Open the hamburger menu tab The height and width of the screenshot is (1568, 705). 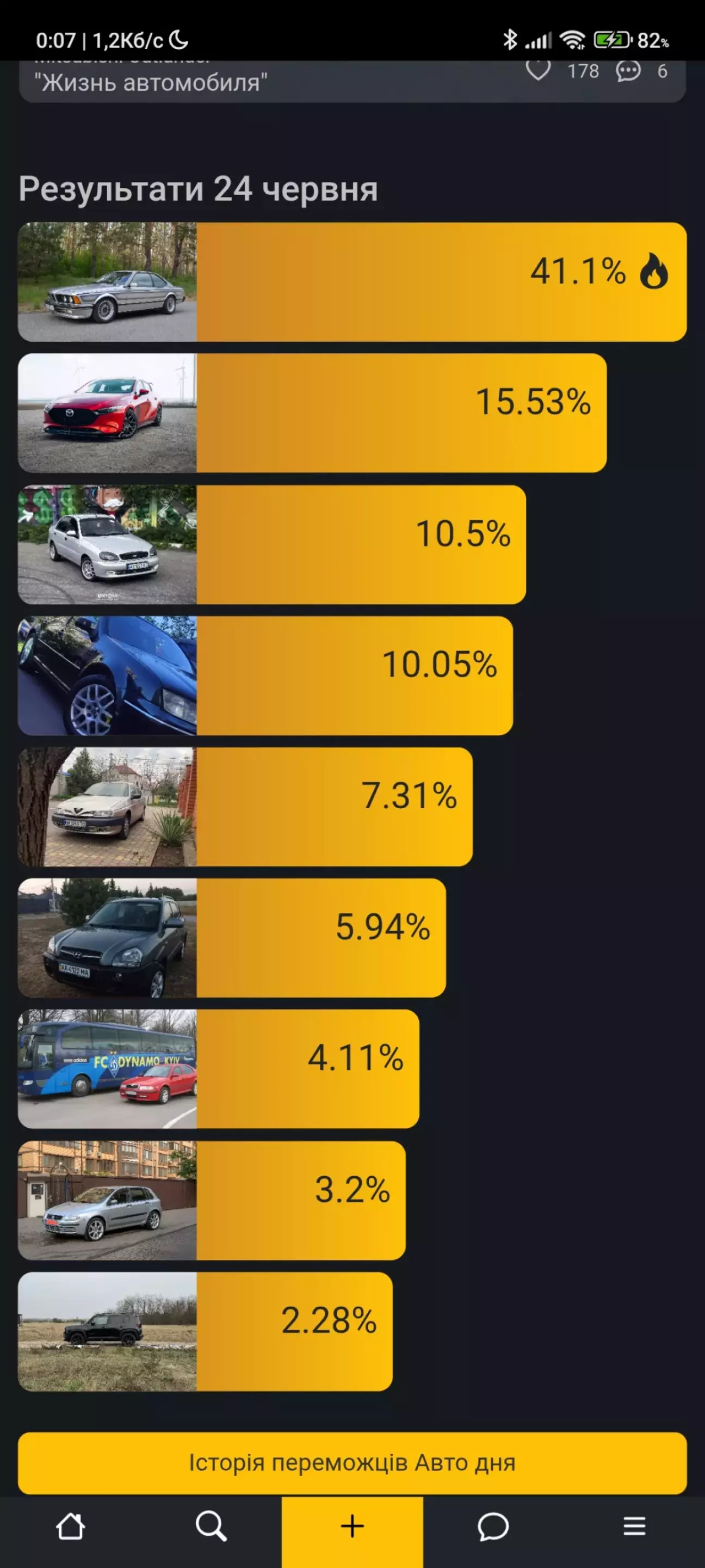[x=634, y=1527]
